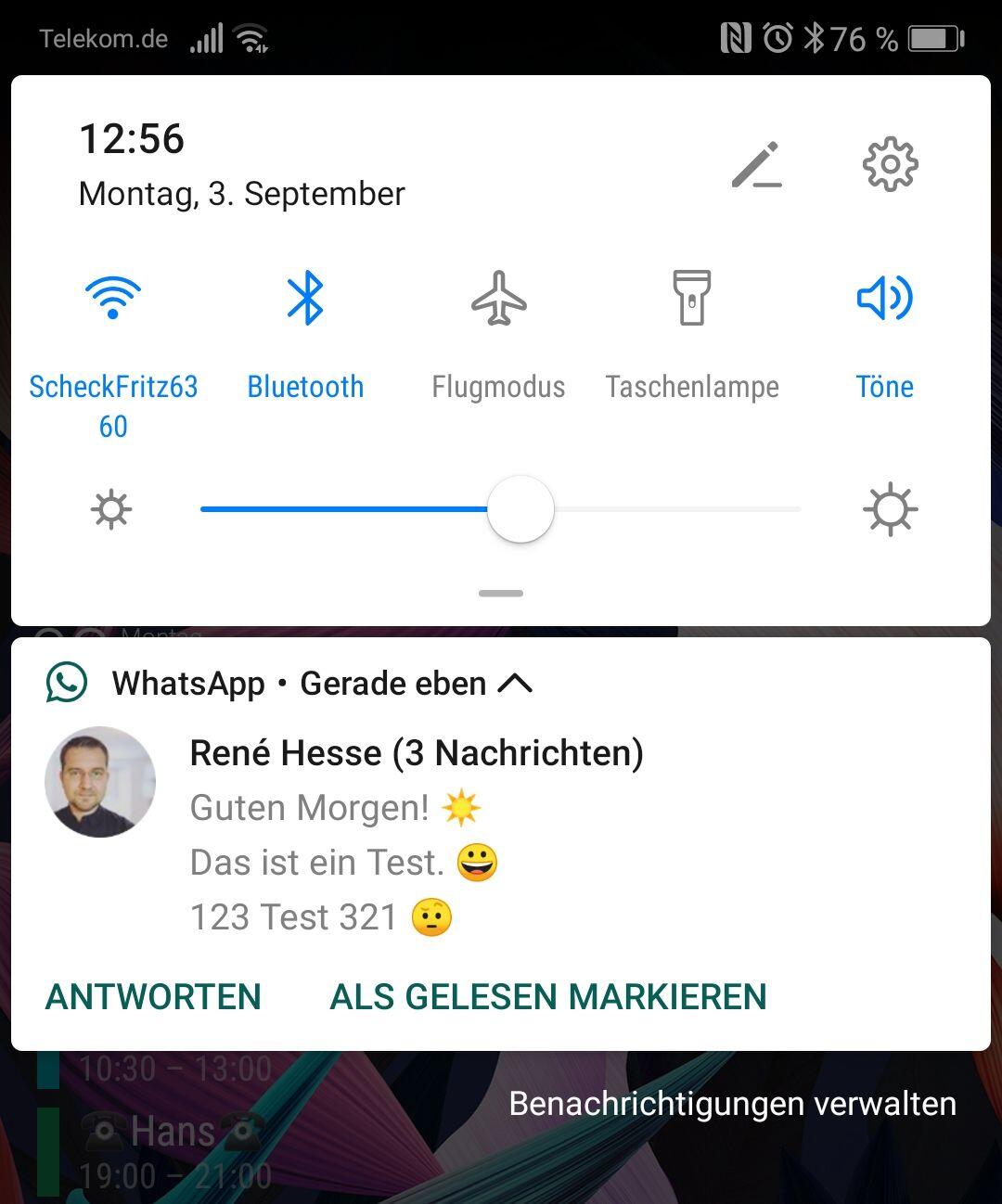Screen dimensions: 1002x1204
Task: Tap Antworten to reply to René
Action: click(x=153, y=997)
